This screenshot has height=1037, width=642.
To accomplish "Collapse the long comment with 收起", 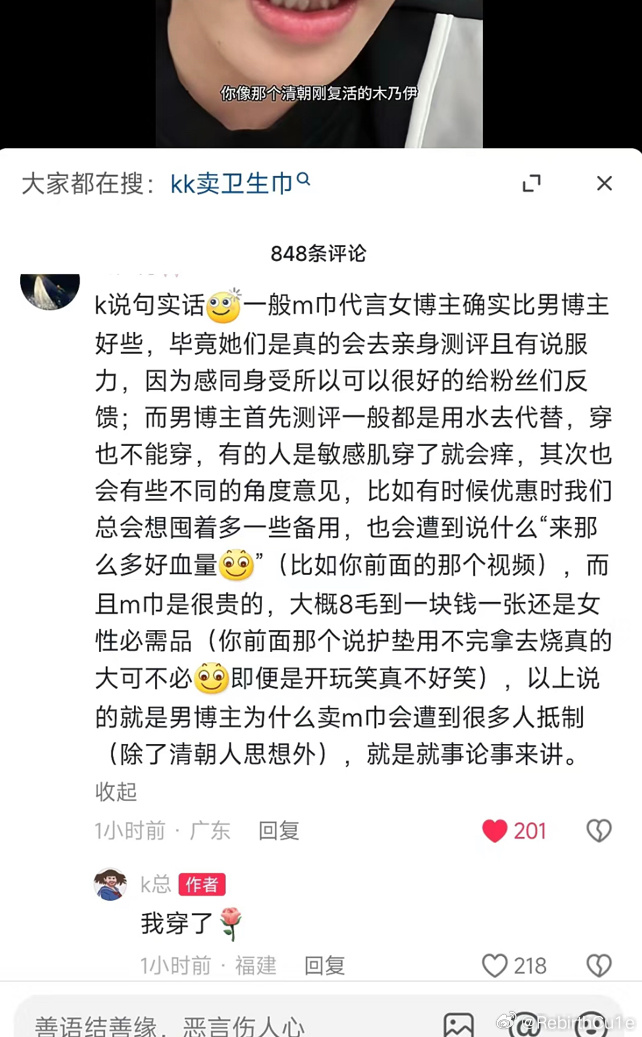I will (116, 791).
